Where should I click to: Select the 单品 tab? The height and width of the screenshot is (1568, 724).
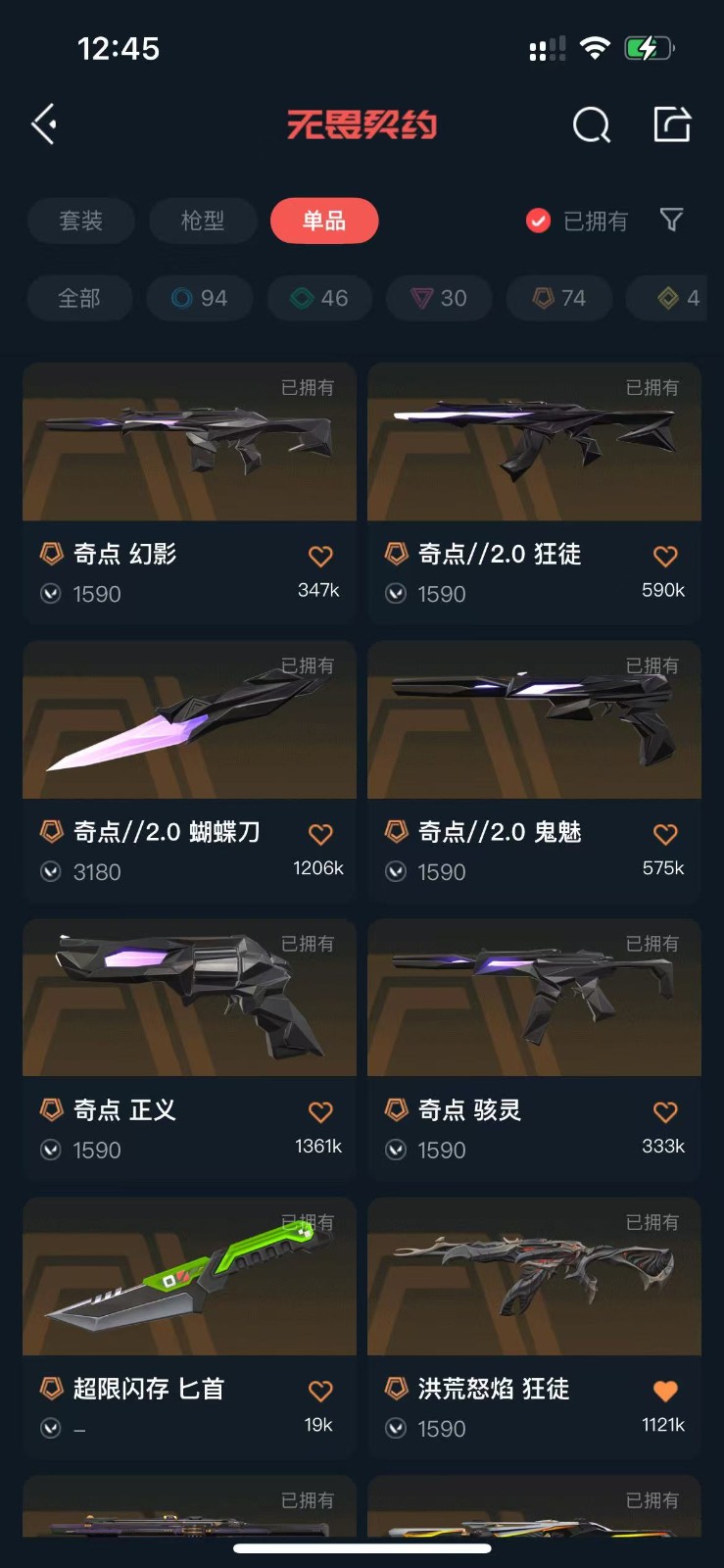324,220
